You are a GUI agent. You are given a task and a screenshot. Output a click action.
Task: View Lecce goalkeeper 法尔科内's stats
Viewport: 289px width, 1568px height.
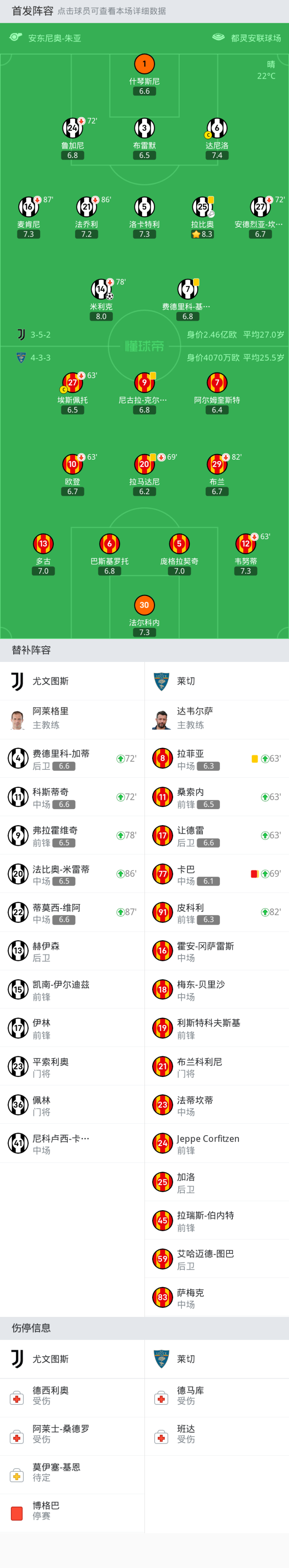pos(144,606)
